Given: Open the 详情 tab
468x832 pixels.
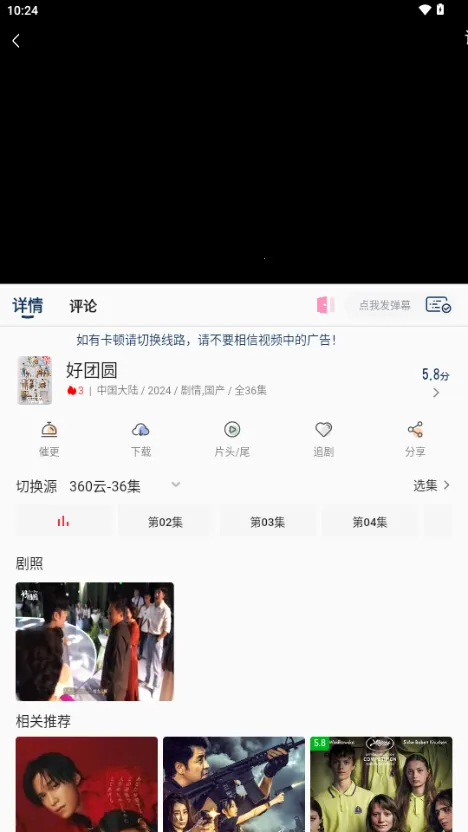Looking at the screenshot, I should tap(28, 306).
